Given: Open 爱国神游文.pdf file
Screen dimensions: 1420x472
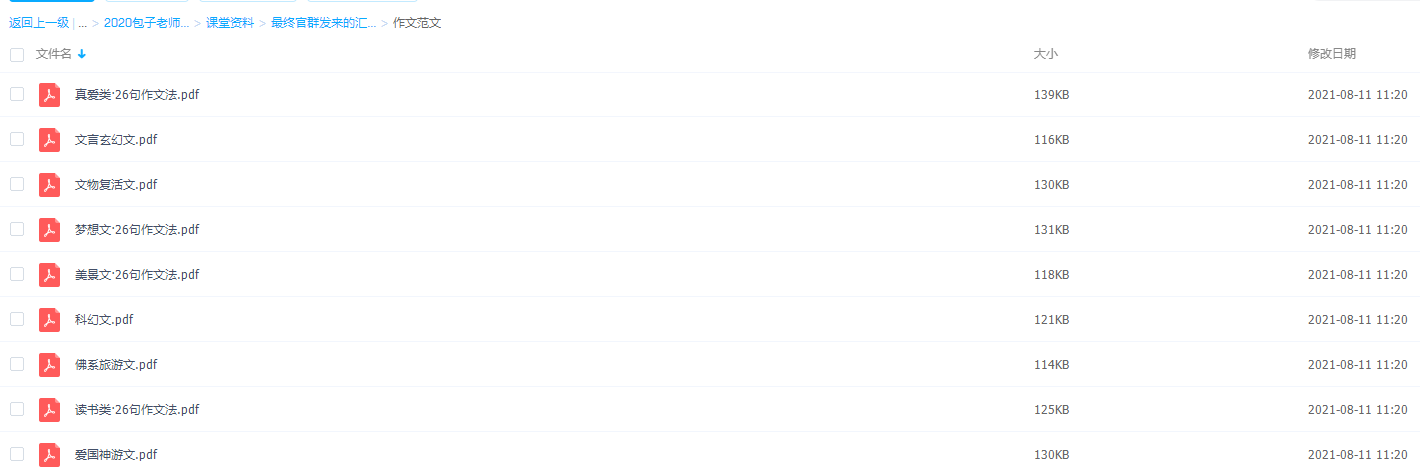Looking at the screenshot, I should click(x=115, y=455).
